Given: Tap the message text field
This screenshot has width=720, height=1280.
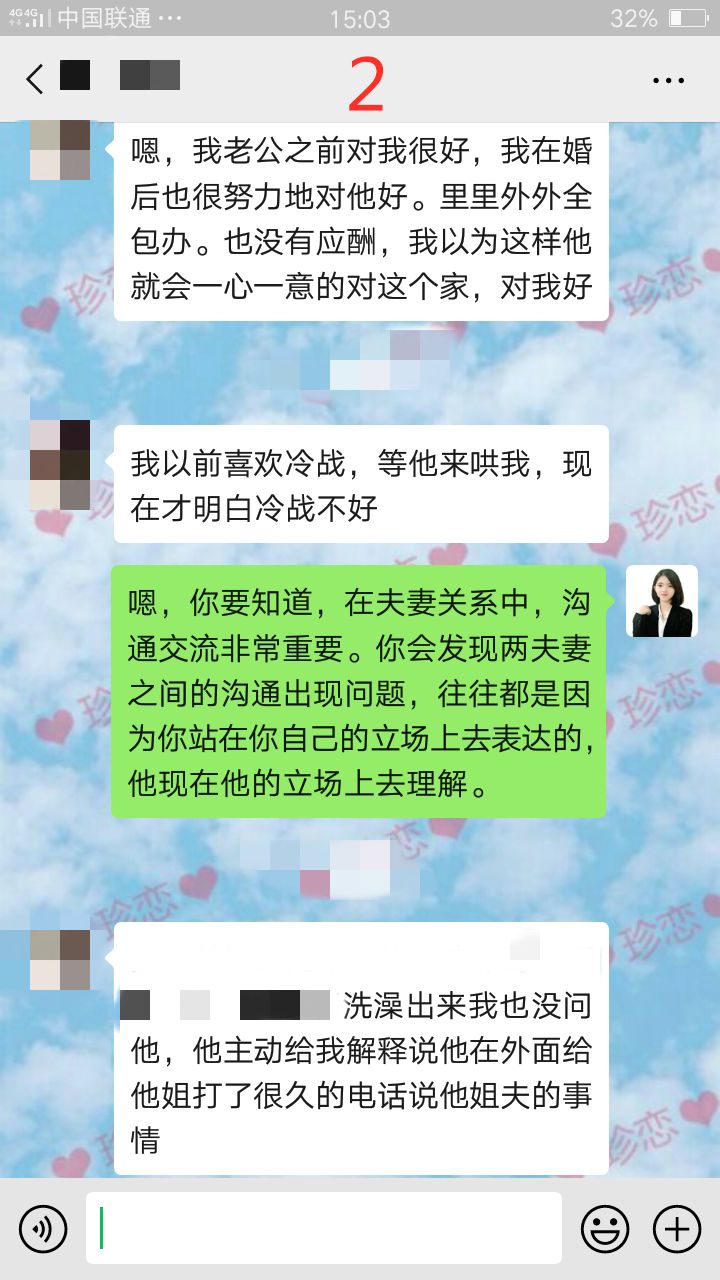Looking at the screenshot, I should pos(324,1228).
